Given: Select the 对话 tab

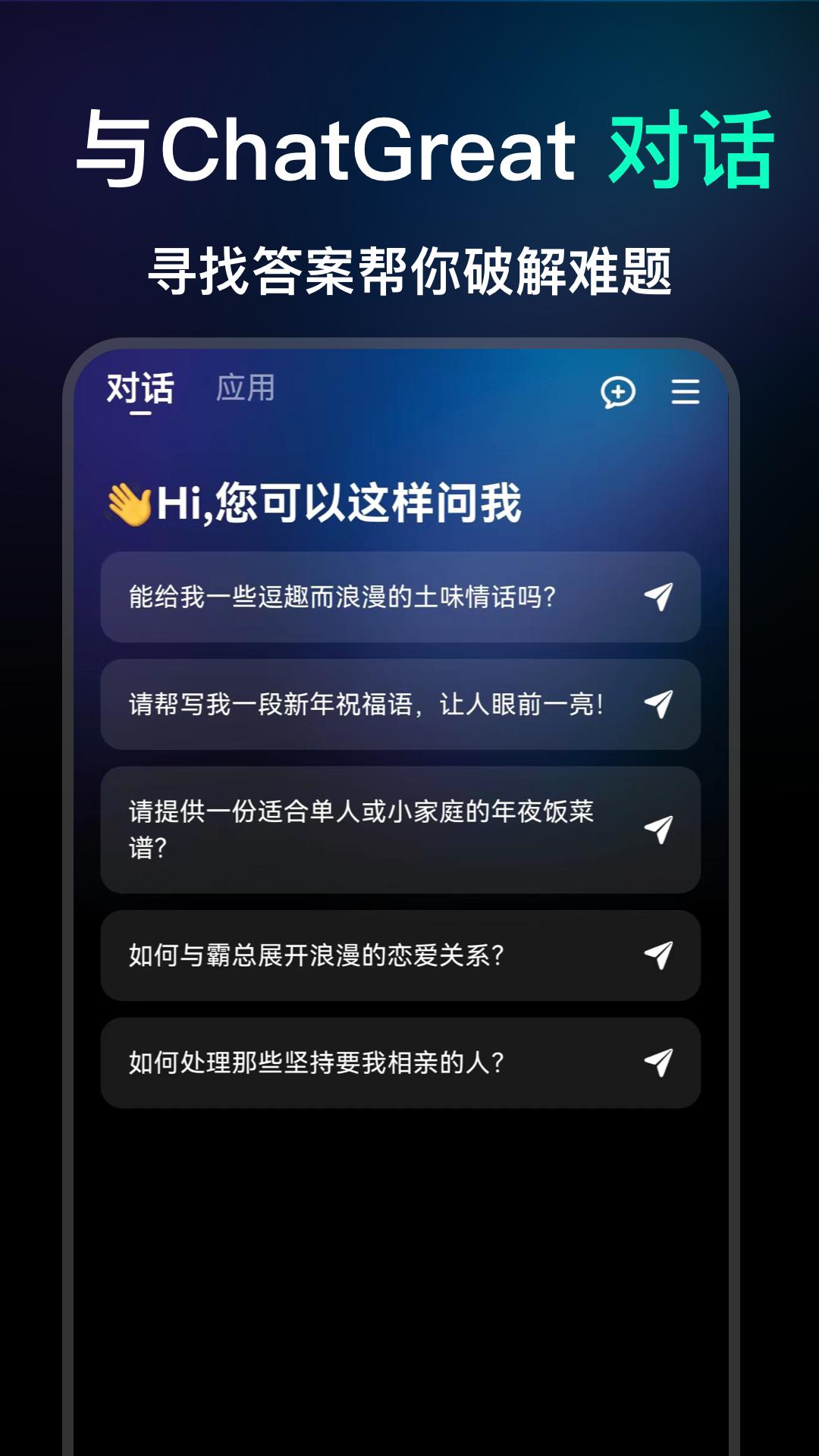Looking at the screenshot, I should [140, 388].
